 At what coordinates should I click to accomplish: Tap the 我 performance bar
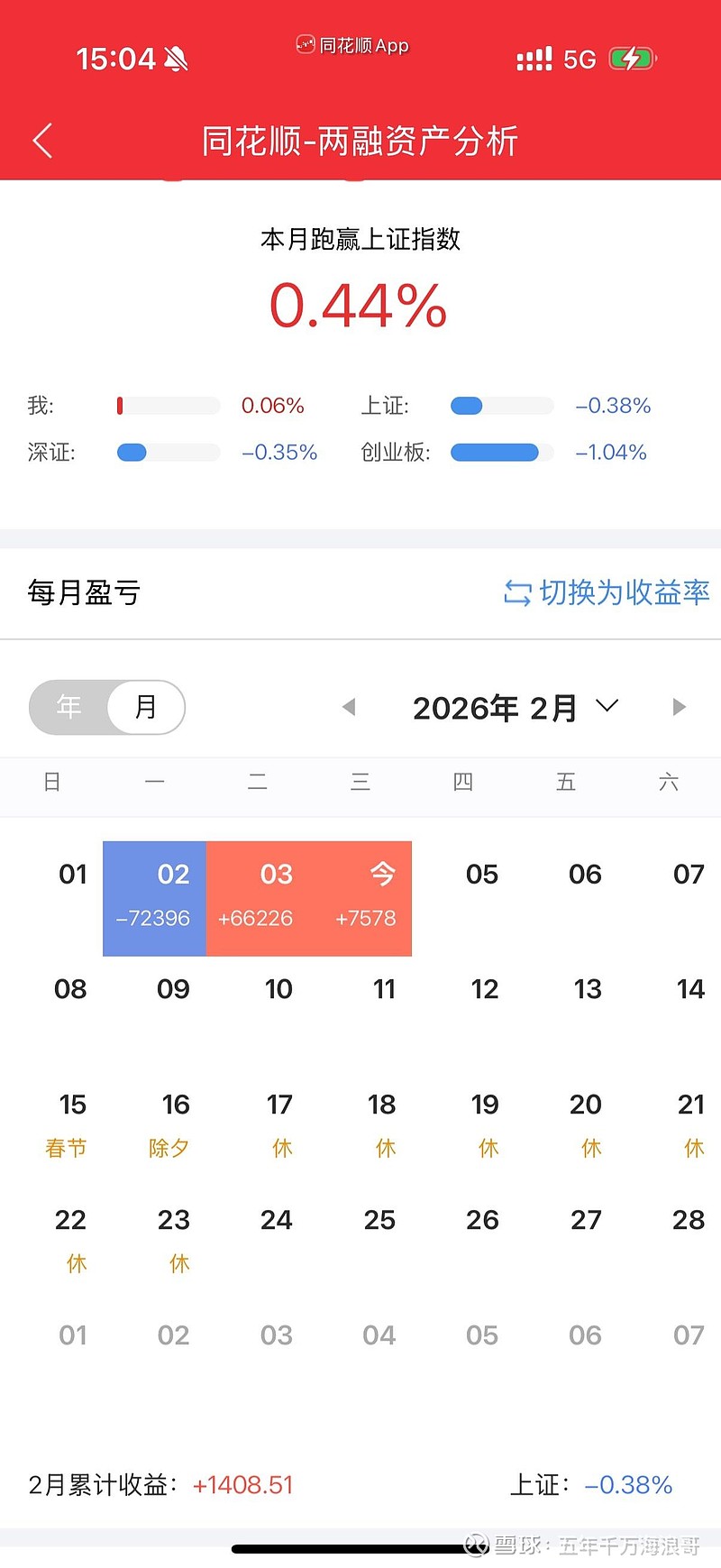[x=168, y=406]
